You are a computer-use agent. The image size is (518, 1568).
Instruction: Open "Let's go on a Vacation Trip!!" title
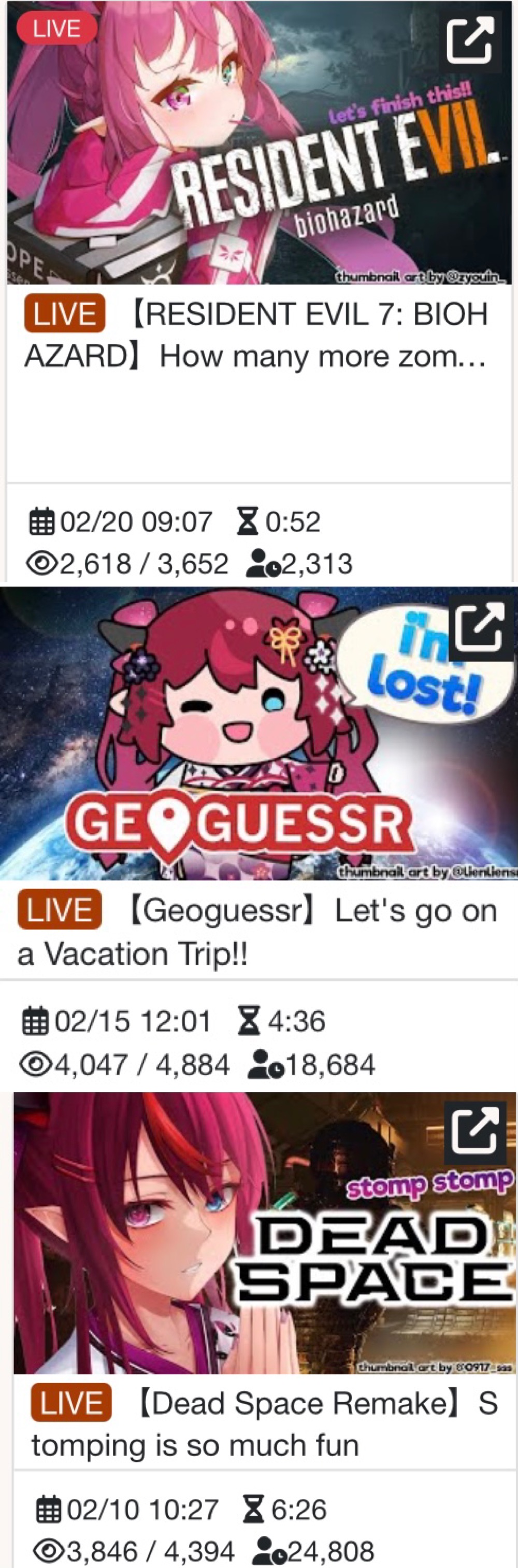point(256,932)
